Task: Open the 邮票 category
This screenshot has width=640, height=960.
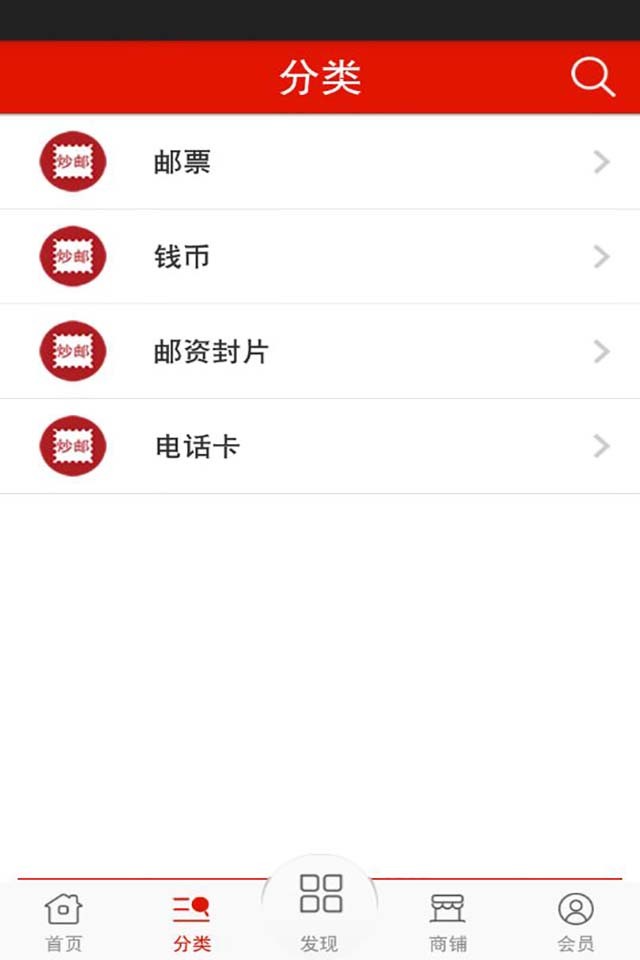Action: 320,162
